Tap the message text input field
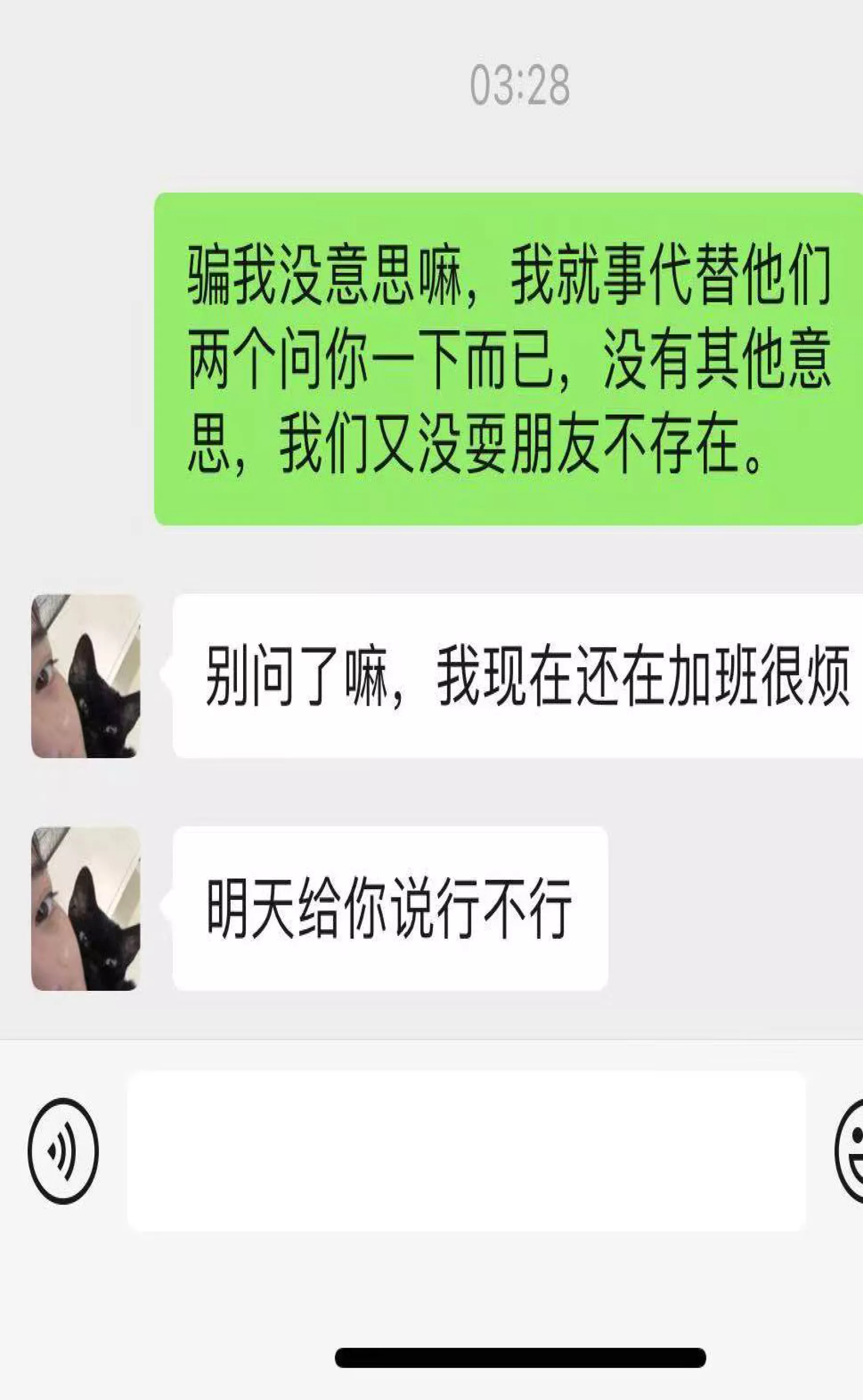This screenshot has width=863, height=1400. point(466,1151)
